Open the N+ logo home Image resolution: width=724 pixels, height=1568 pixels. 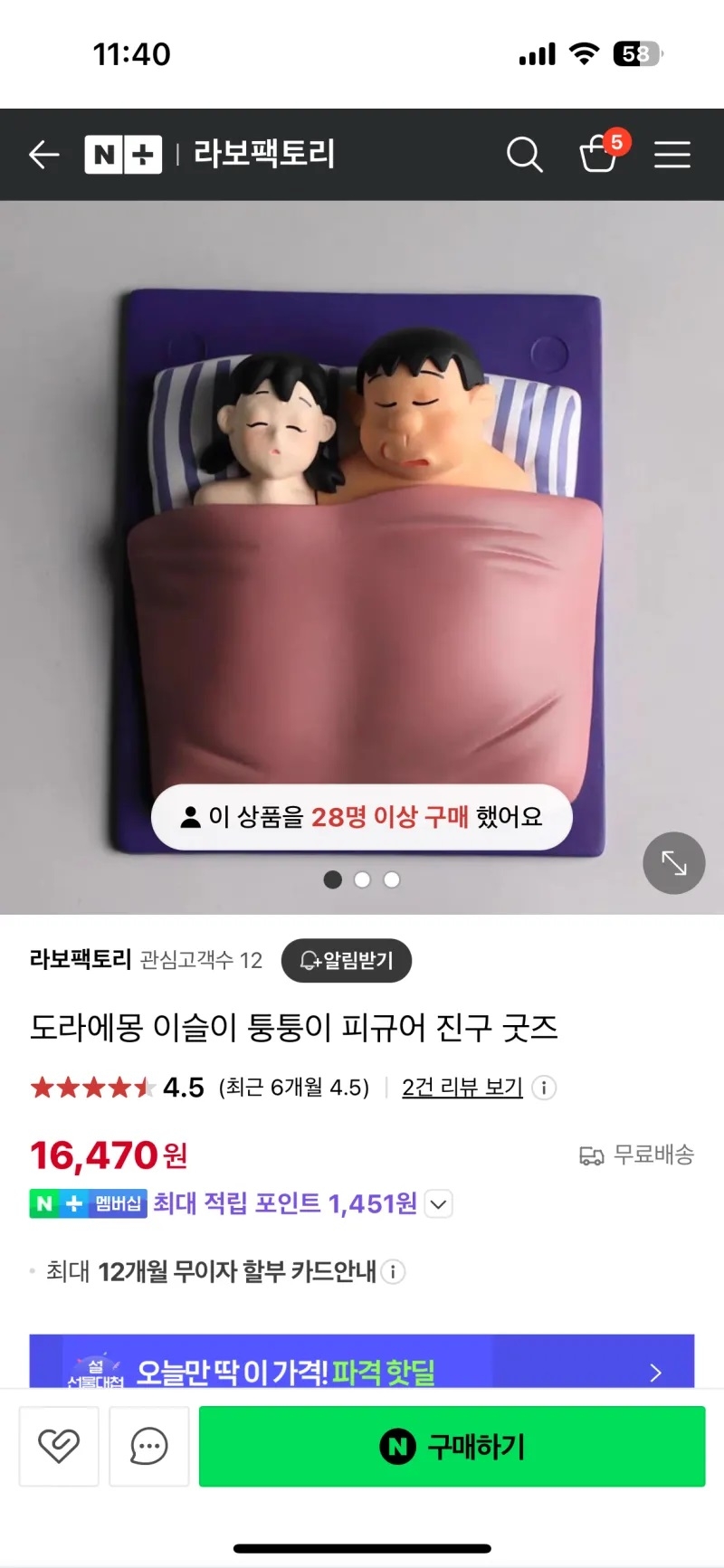click(x=123, y=155)
